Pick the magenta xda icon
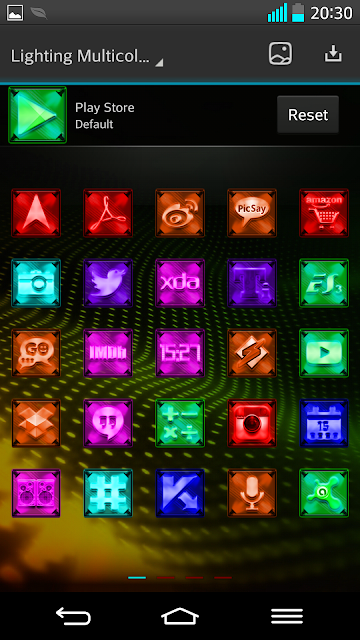Image resolution: width=360 pixels, height=640 pixels. pyautogui.click(x=180, y=283)
